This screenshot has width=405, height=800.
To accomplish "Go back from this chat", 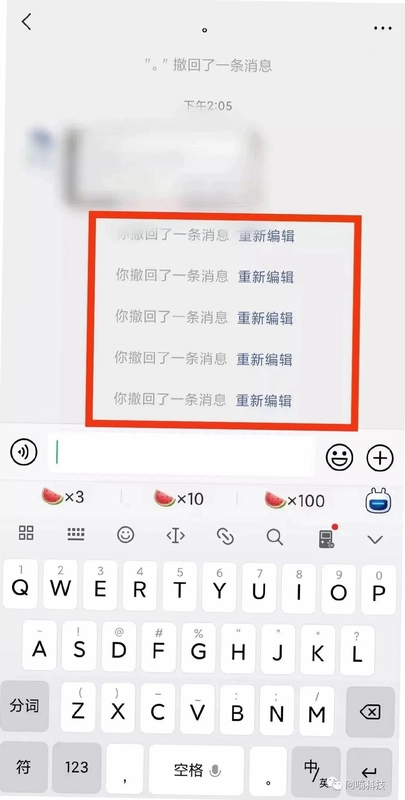I will [27, 21].
